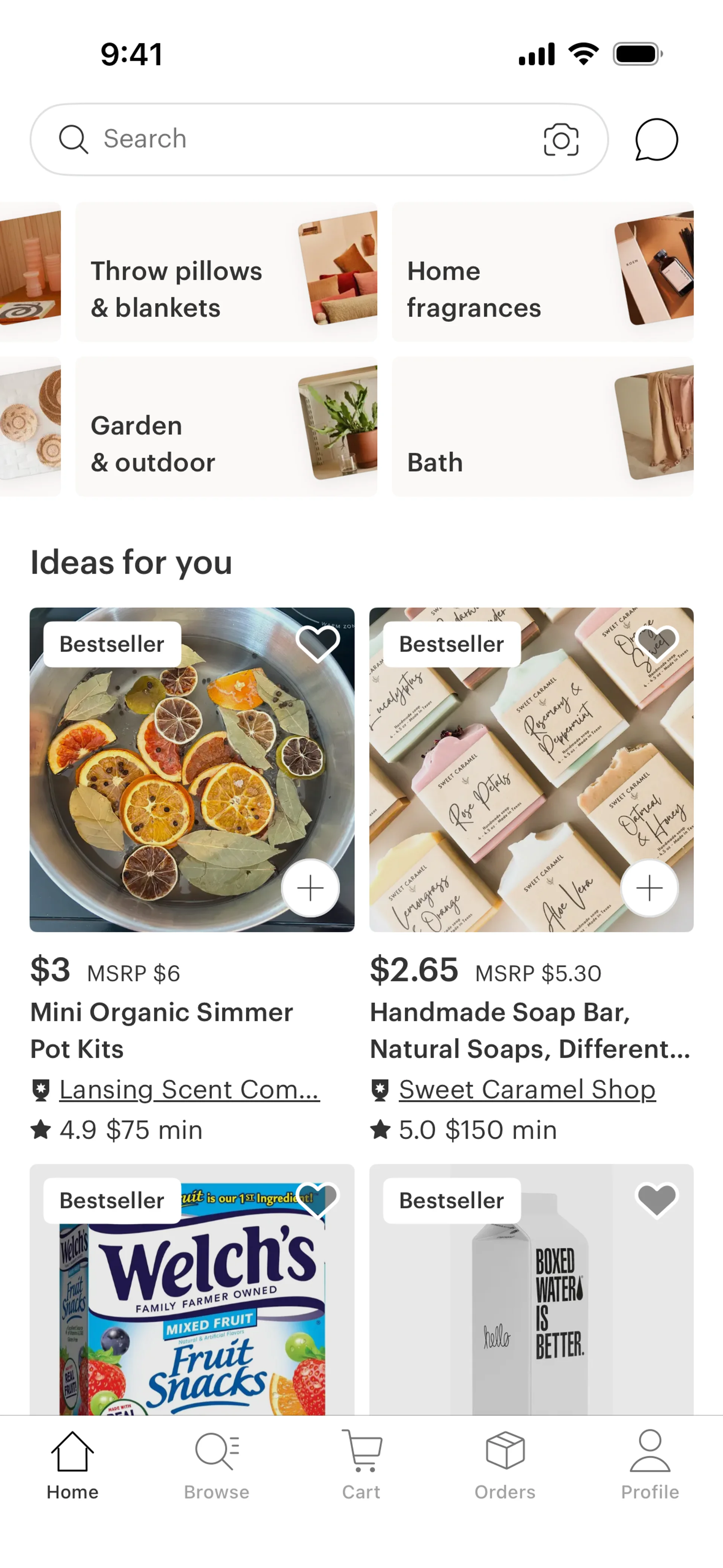This screenshot has width=723, height=1568.
Task: Add the Handmade Soap Bar with plus button
Action: coord(649,888)
